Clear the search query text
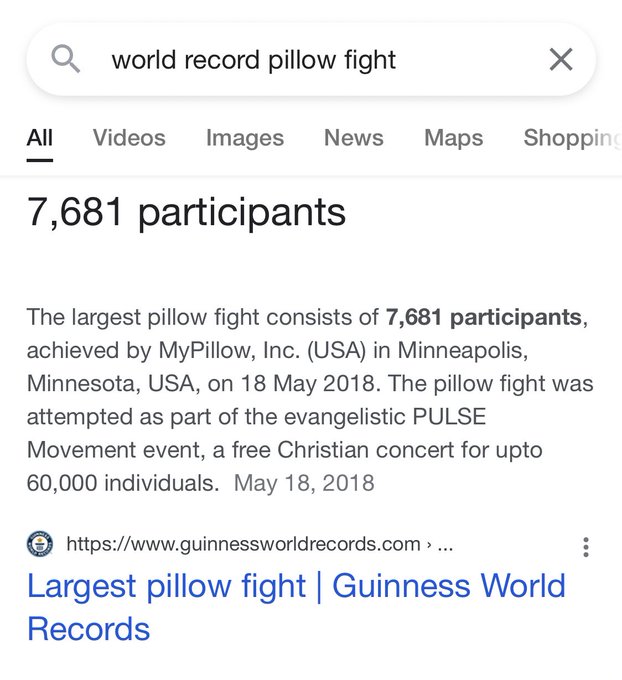622x680 pixels. click(561, 60)
